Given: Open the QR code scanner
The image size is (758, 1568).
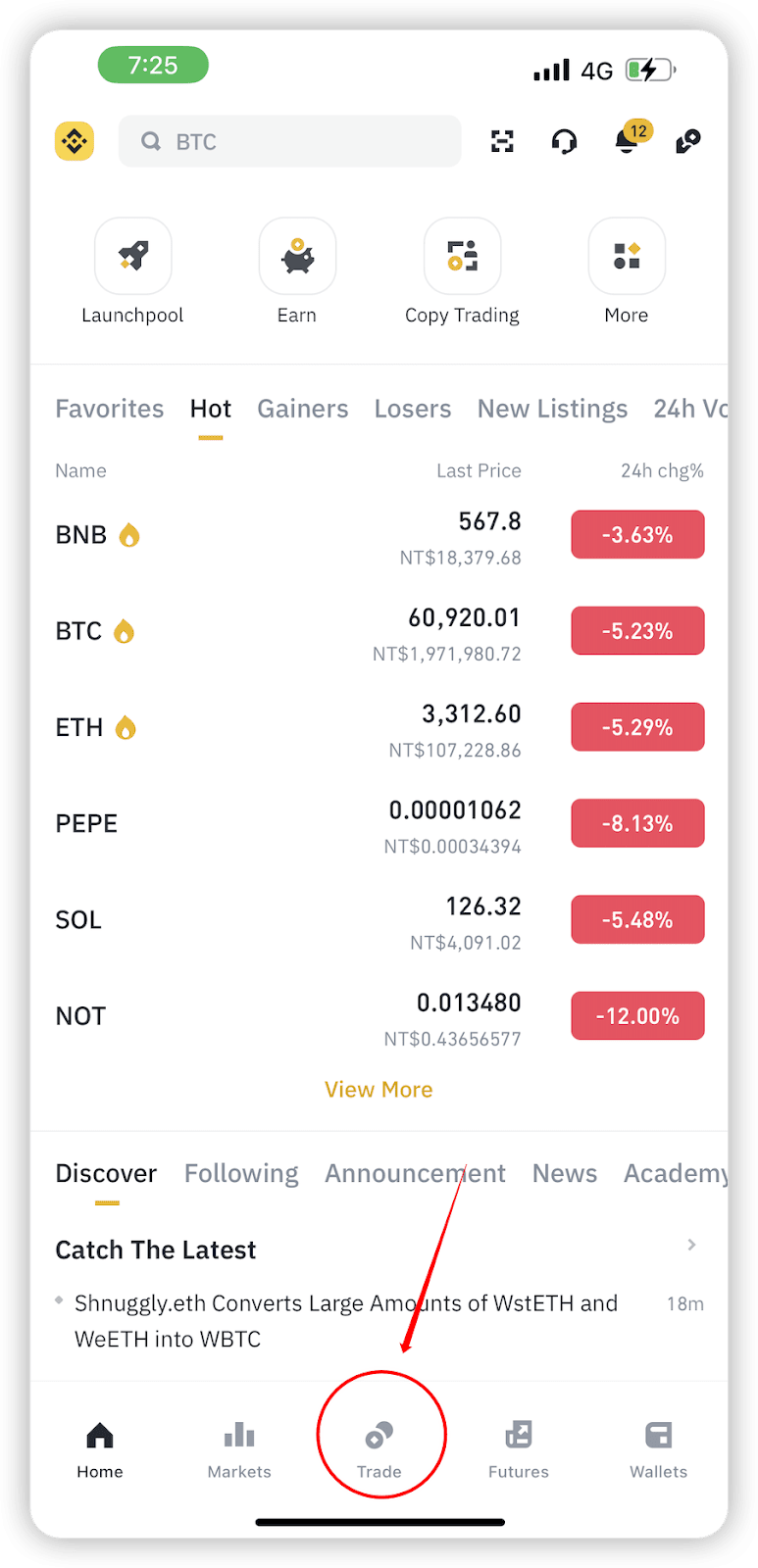Looking at the screenshot, I should (x=502, y=142).
